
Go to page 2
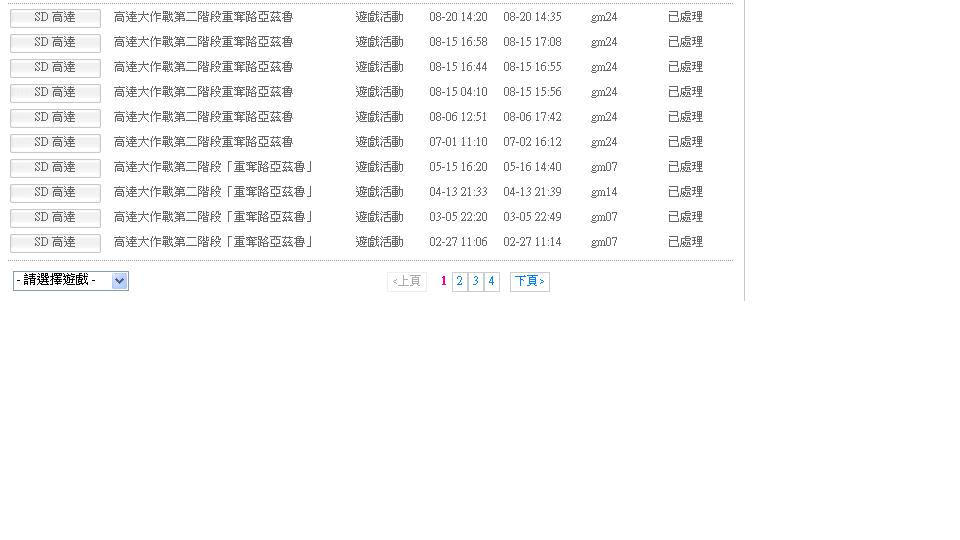460,281
